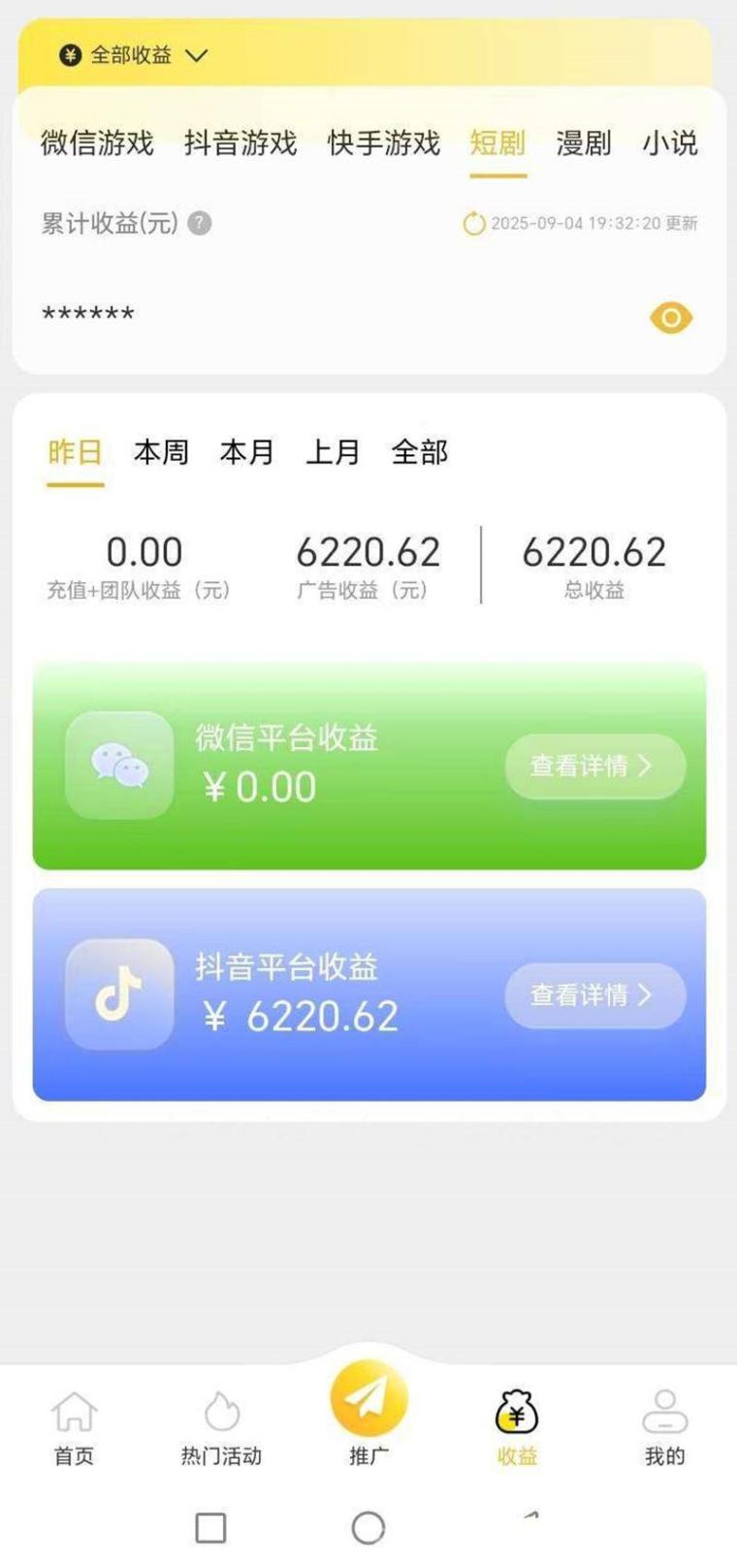Show the hidden cumulative earnings amount
Screen dimensions: 737x1568
tap(670, 317)
